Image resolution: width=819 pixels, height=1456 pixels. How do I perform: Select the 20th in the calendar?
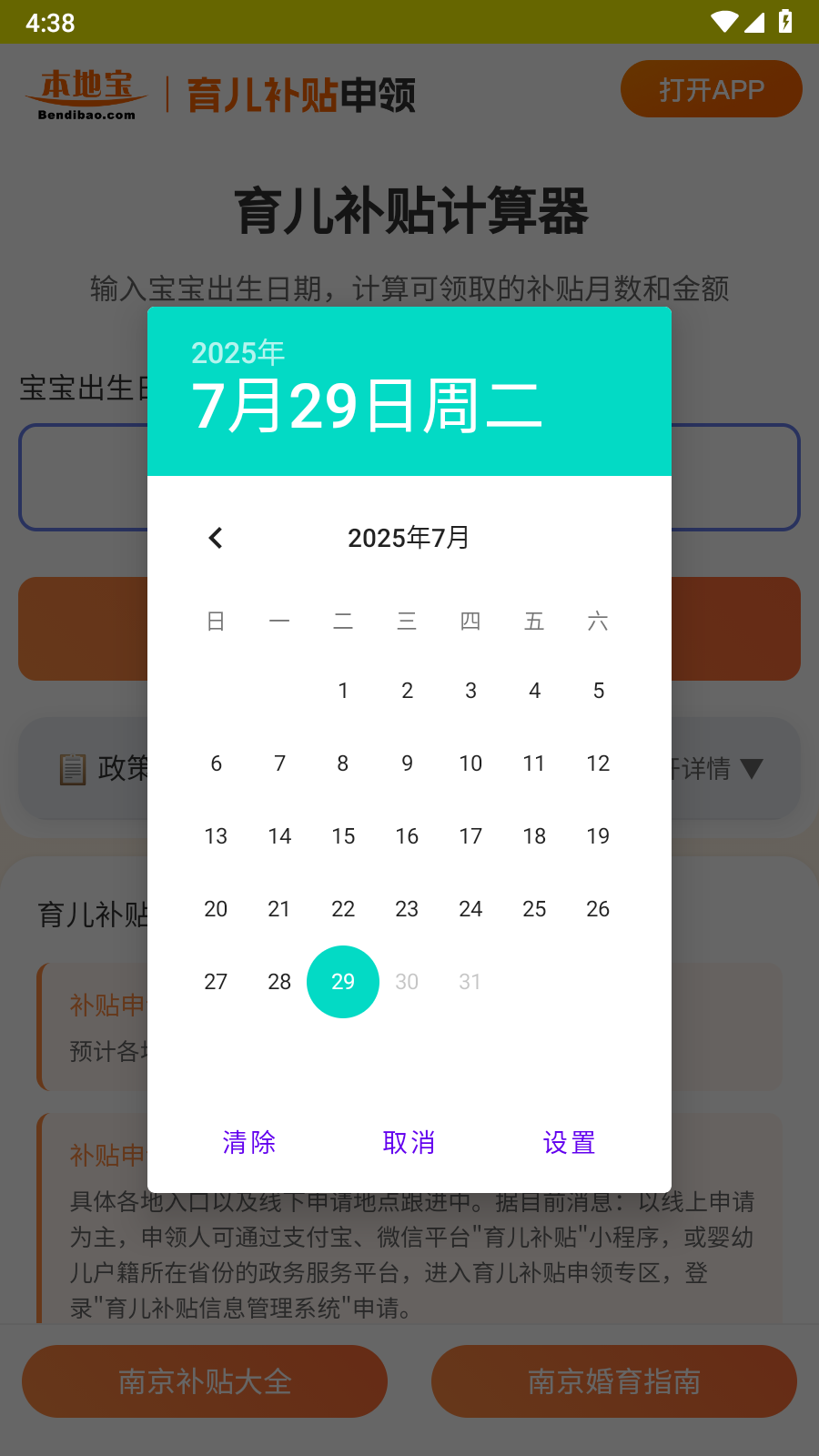click(x=216, y=909)
